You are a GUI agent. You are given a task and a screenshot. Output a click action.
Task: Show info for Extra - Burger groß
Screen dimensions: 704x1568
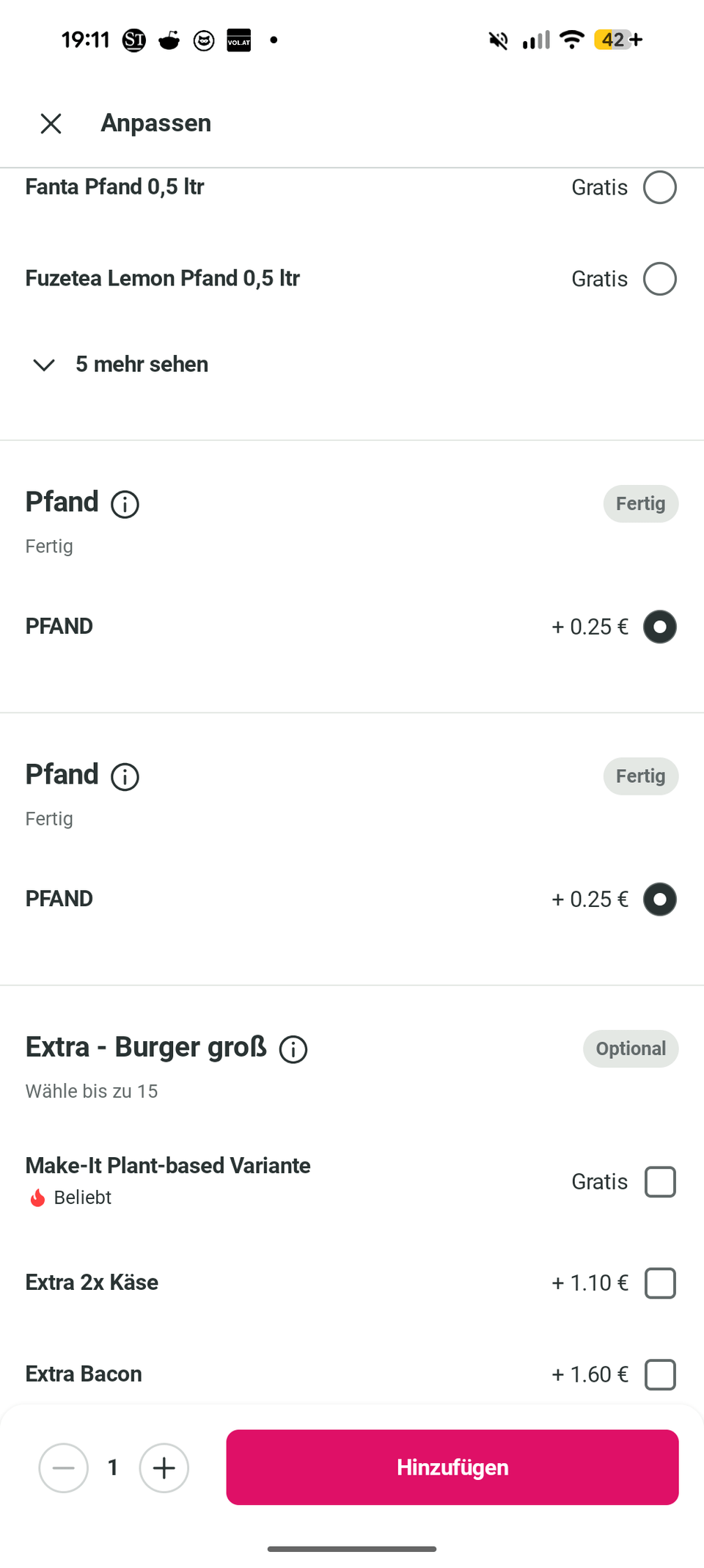[293, 1049]
